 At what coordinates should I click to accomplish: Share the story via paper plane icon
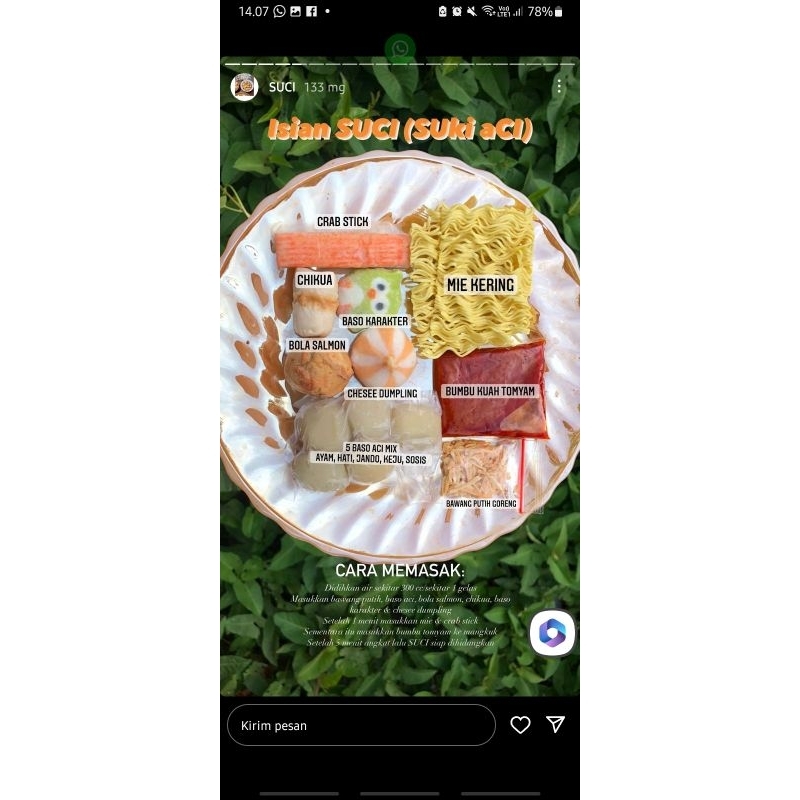point(555,724)
